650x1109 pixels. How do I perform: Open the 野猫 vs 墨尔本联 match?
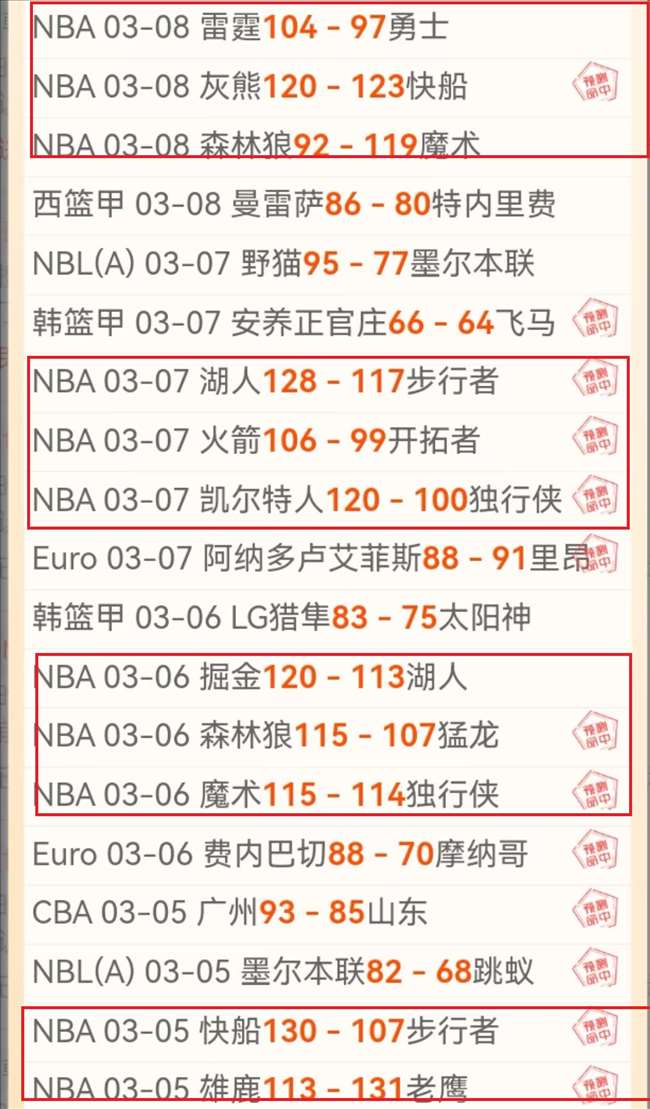(284, 264)
